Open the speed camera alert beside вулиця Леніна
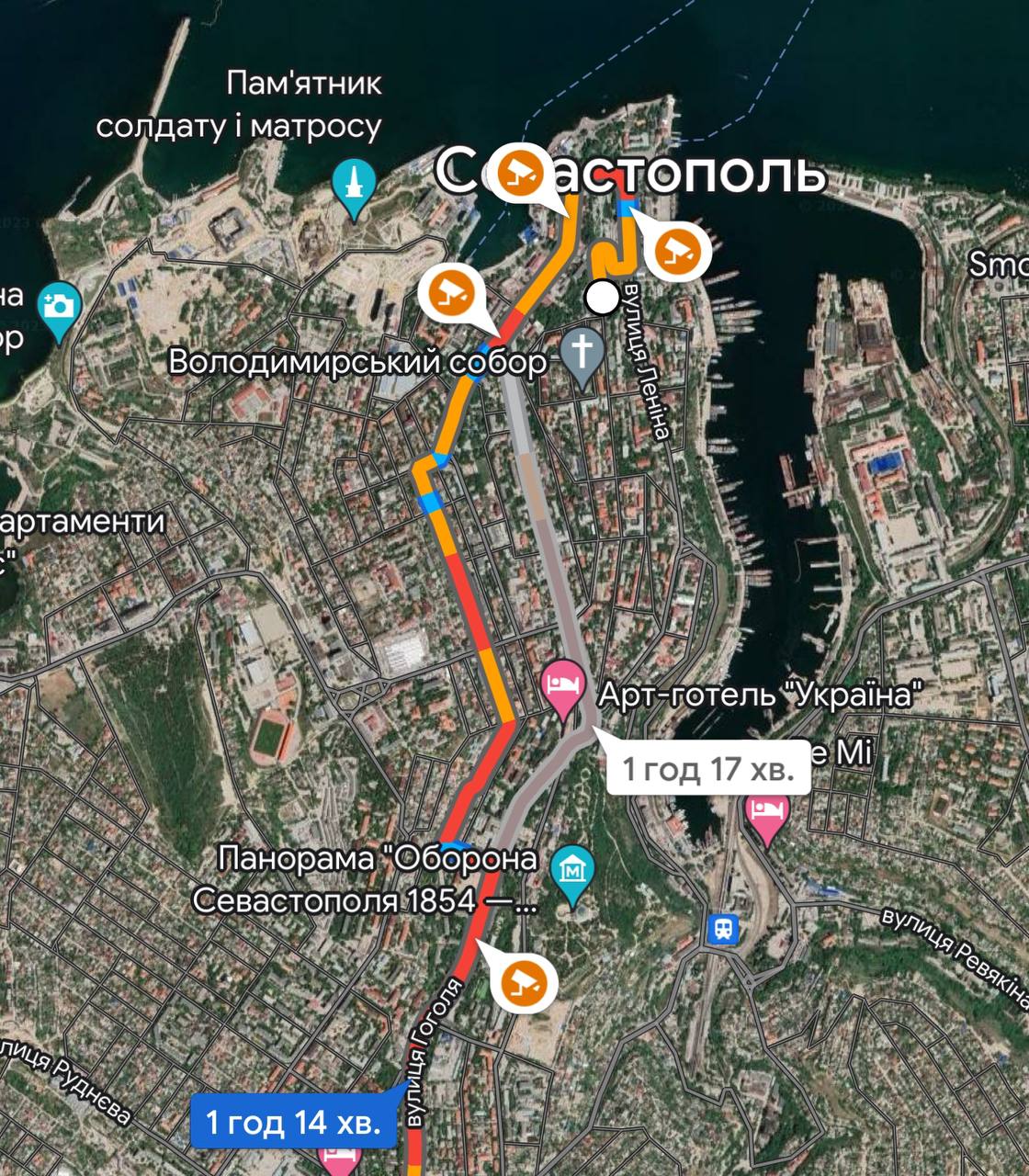 coord(678,250)
